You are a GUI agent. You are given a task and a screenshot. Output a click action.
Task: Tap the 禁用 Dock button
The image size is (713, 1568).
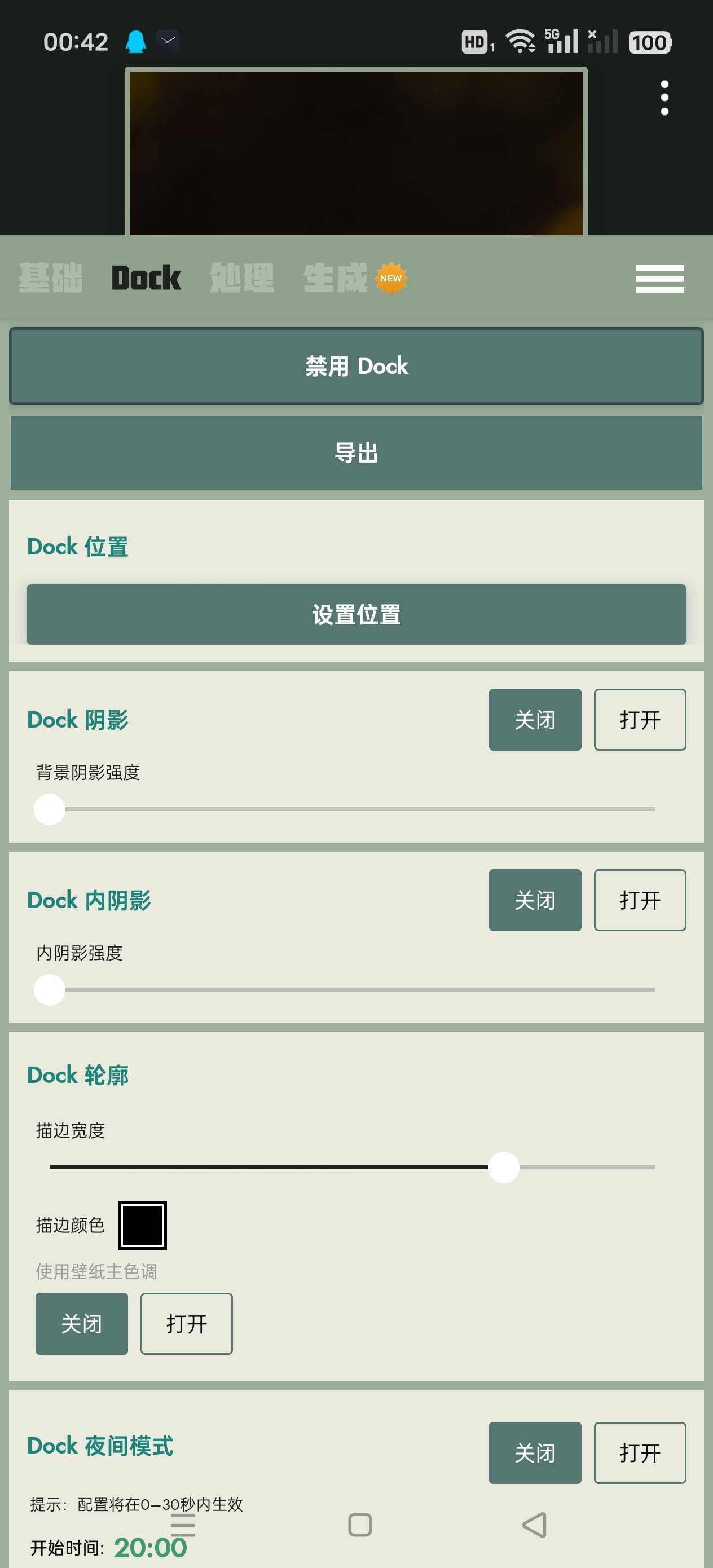pyautogui.click(x=356, y=366)
